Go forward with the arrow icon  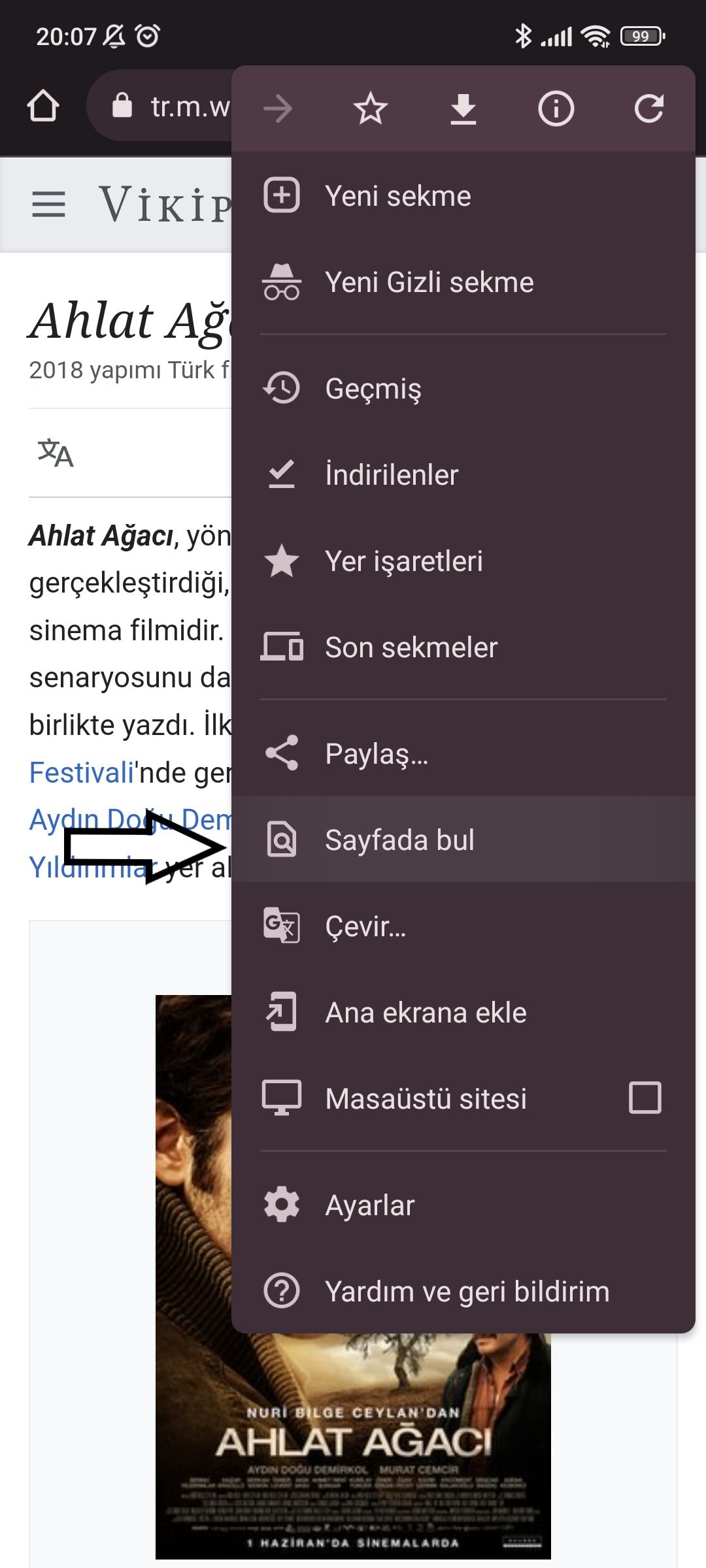[278, 108]
